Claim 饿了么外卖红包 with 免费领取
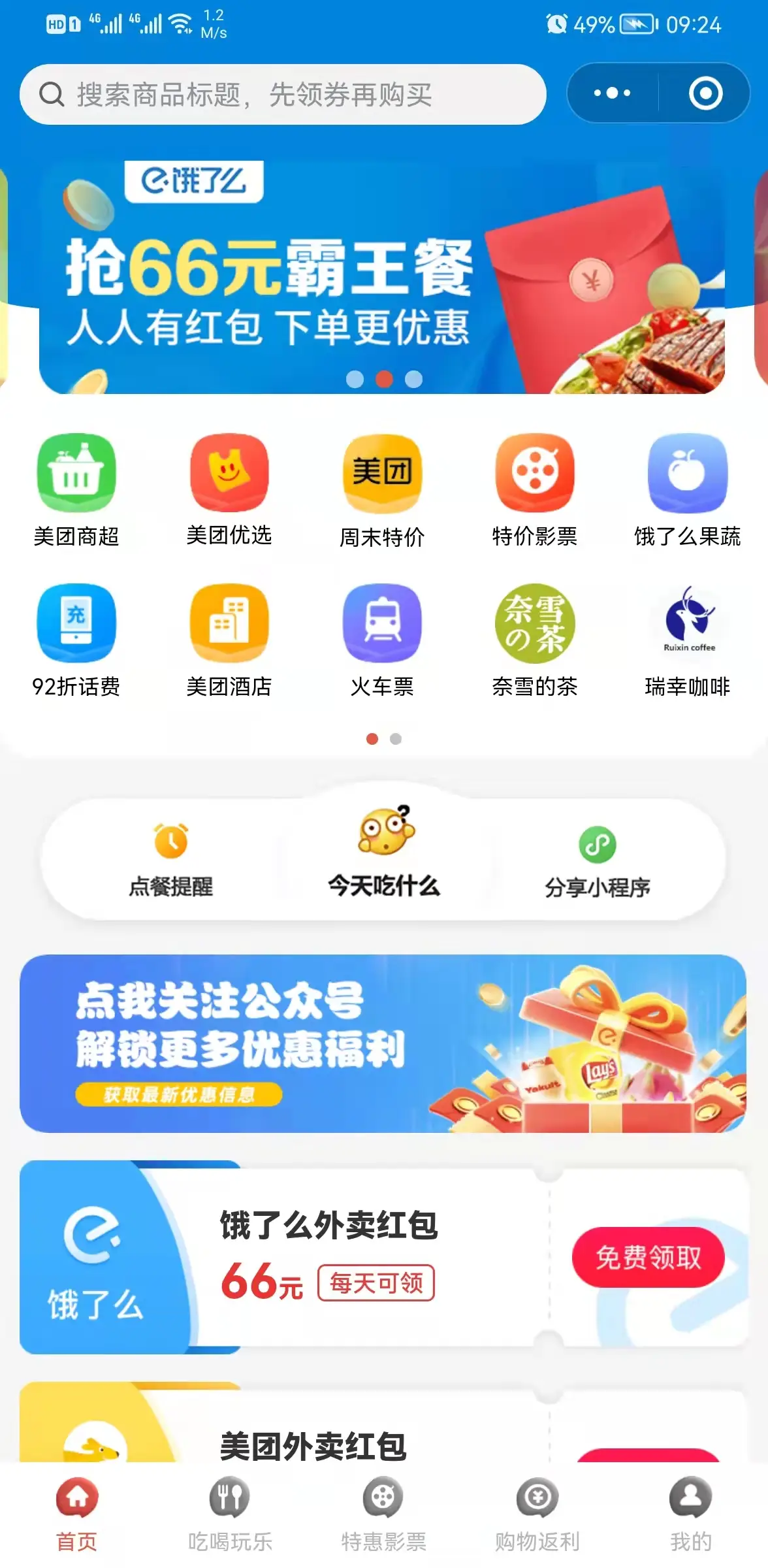The width and height of the screenshot is (768, 1568). pos(648,1257)
